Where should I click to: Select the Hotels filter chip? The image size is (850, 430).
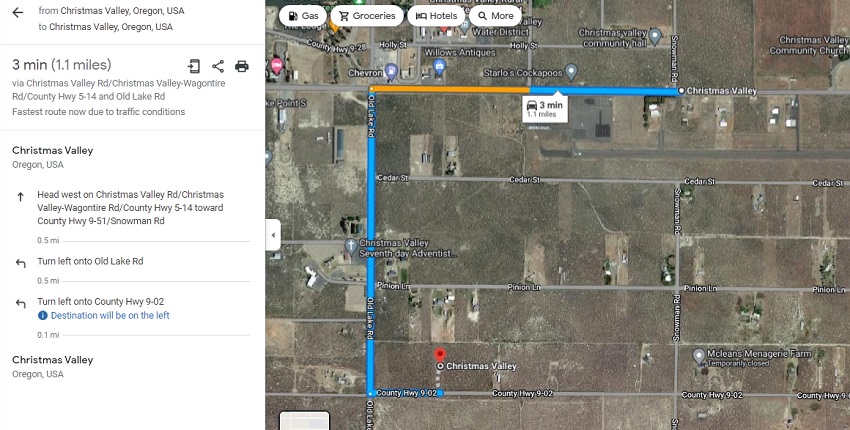435,16
